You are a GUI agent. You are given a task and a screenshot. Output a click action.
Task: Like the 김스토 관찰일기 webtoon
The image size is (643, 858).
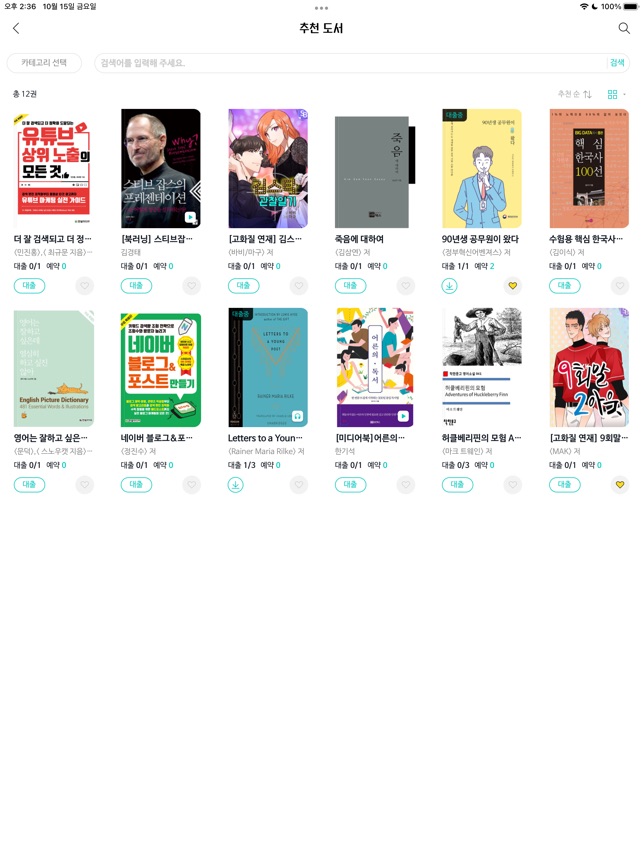pyautogui.click(x=298, y=286)
